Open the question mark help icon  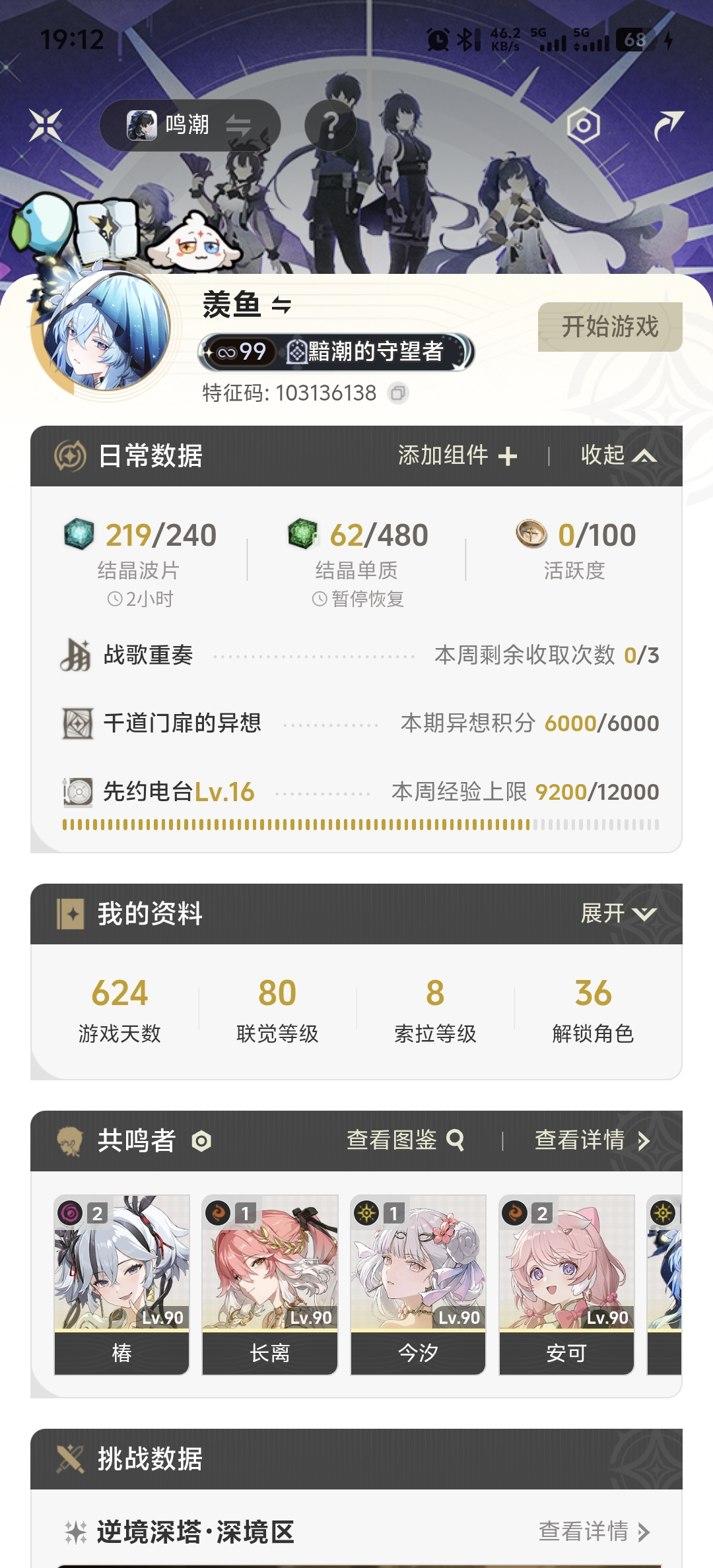tap(331, 125)
